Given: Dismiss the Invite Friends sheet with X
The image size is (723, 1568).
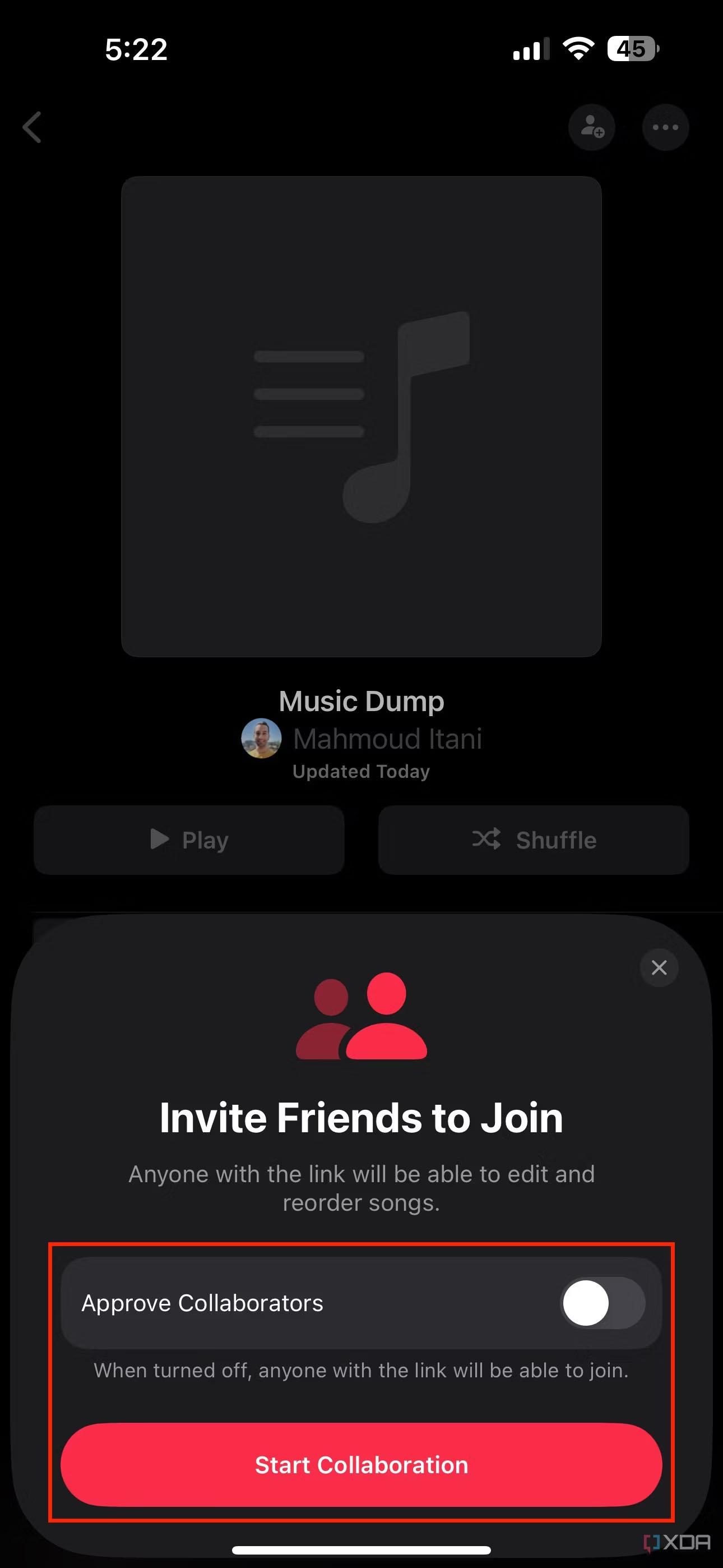Looking at the screenshot, I should pos(659,967).
